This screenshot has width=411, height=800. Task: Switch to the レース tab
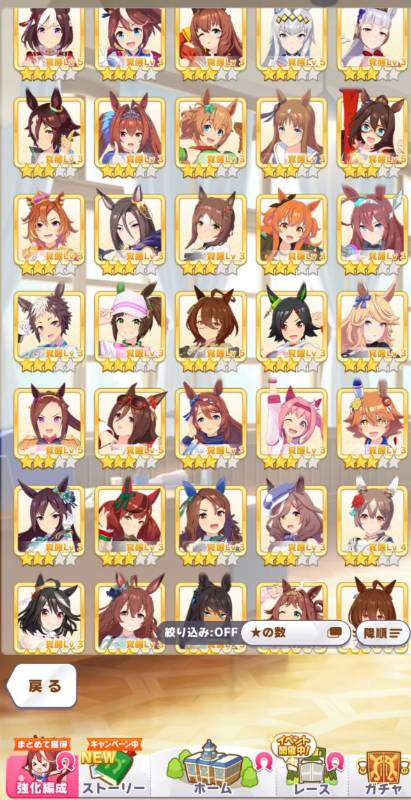(x=312, y=769)
